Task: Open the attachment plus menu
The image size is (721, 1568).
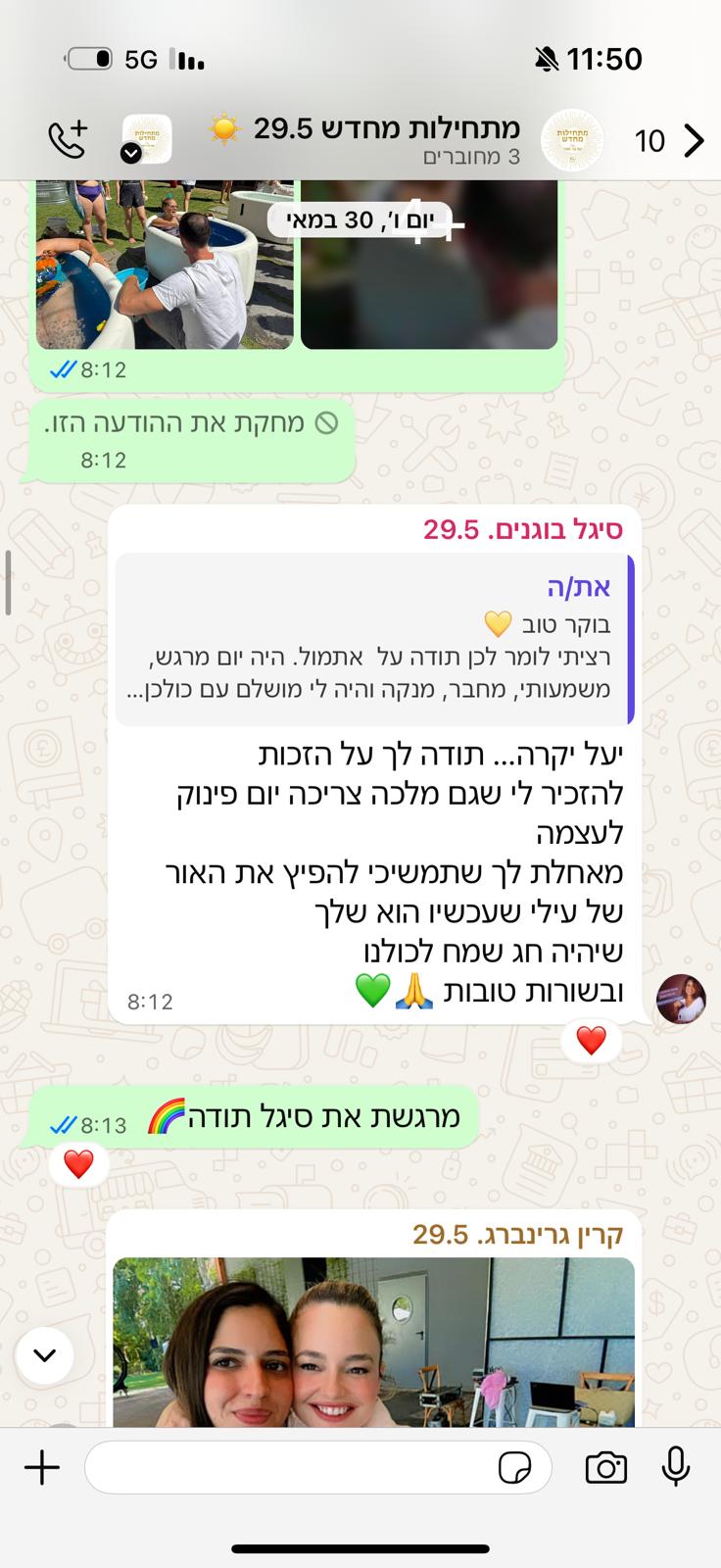Action: (42, 1467)
